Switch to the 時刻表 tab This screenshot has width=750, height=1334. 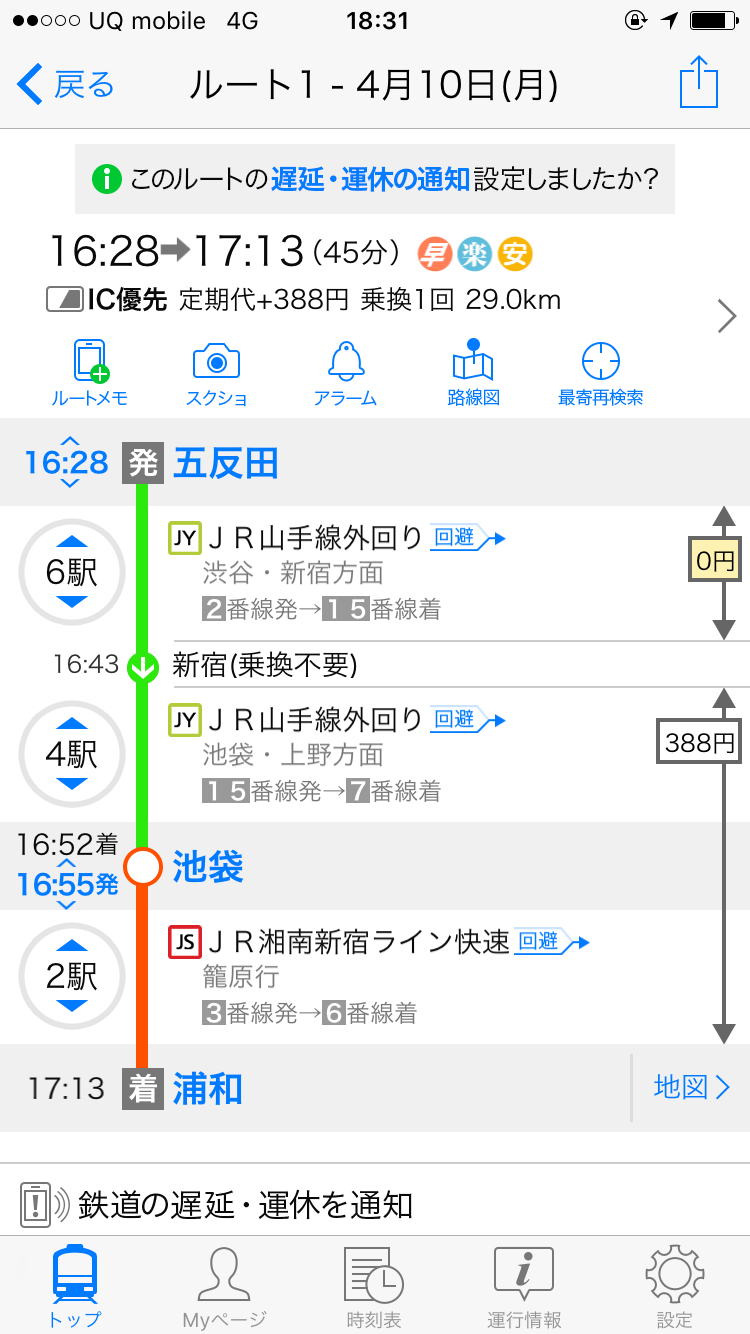tap(374, 1286)
